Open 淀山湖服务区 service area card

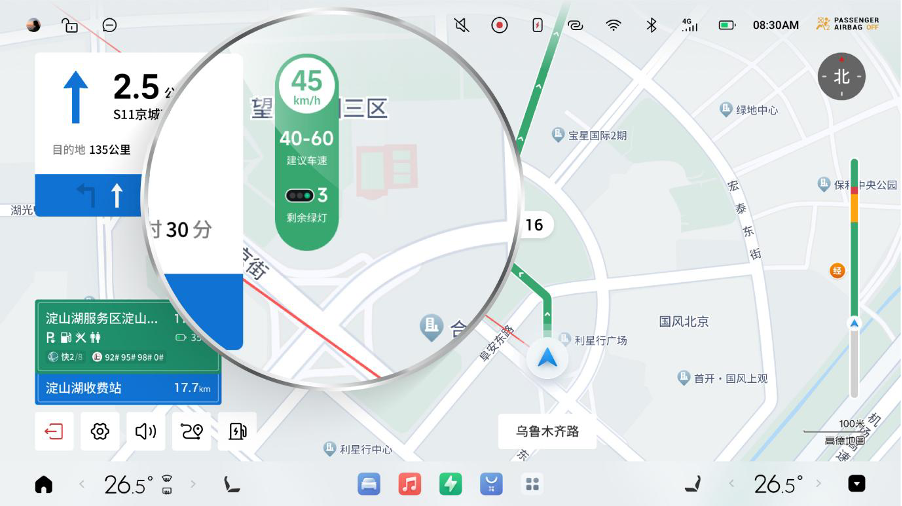(100, 318)
